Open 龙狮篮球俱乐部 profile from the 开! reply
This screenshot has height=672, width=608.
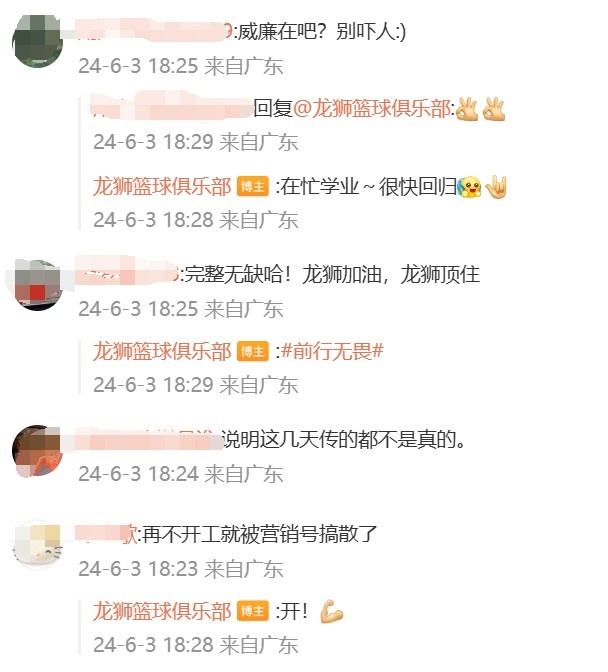pos(161,611)
